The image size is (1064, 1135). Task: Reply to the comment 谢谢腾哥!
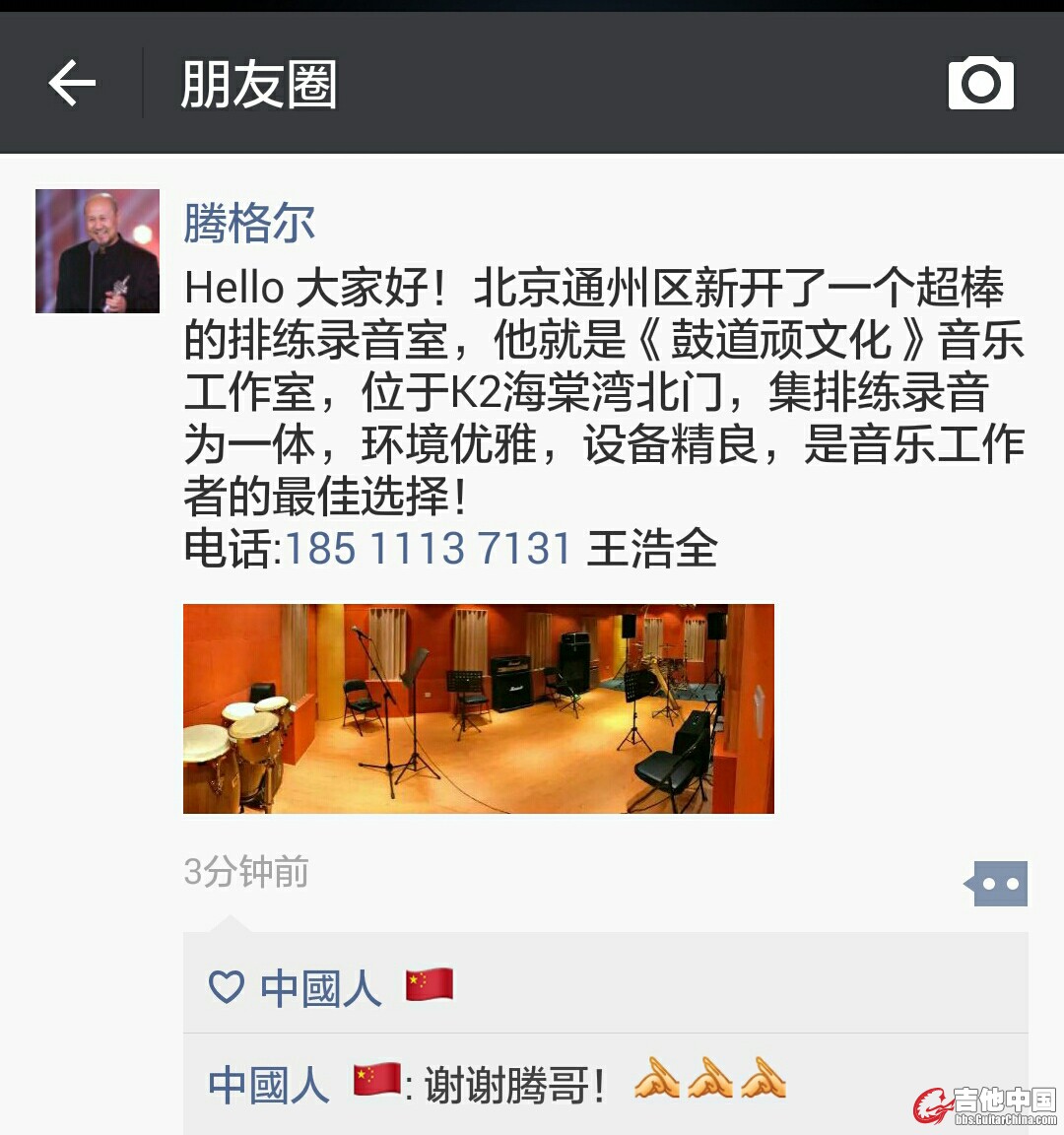[512, 1085]
